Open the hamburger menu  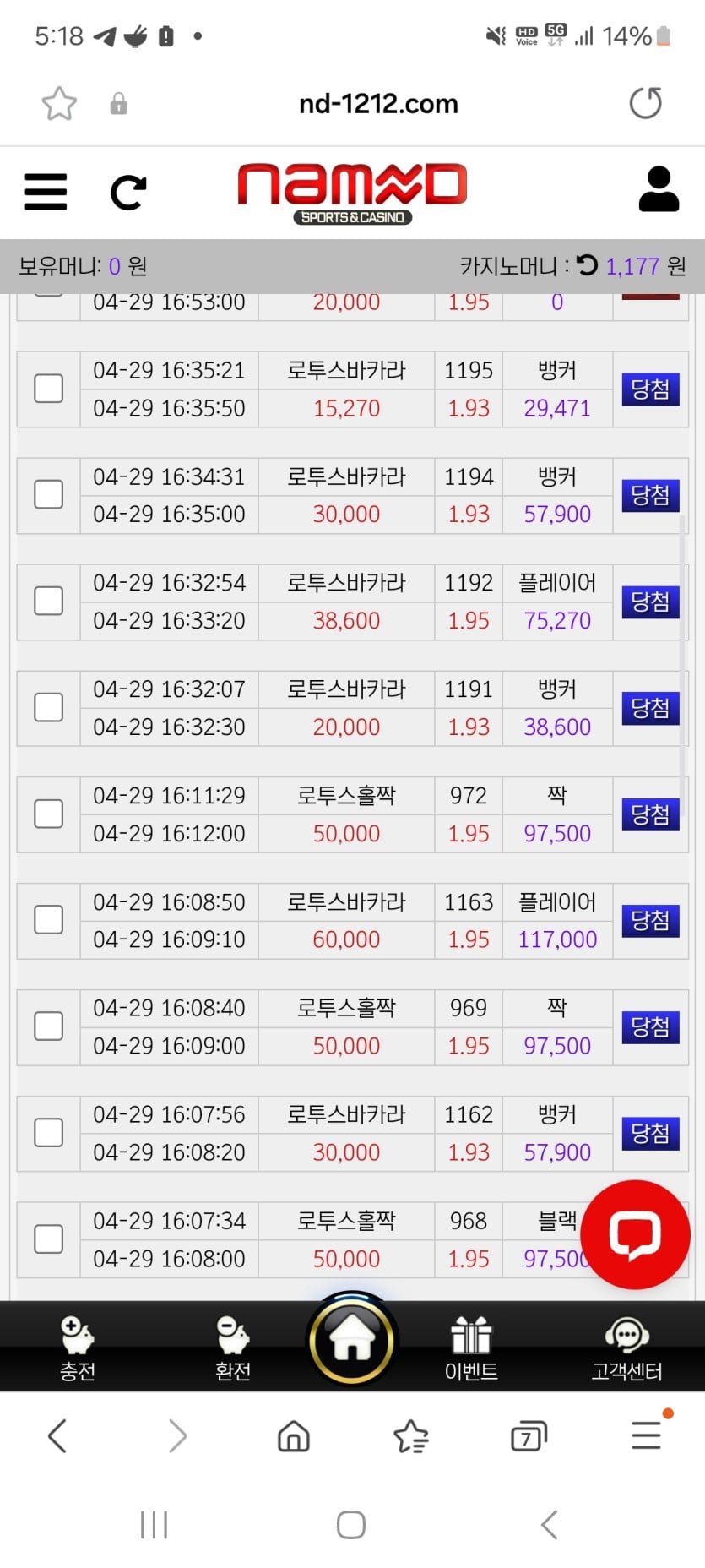46,192
